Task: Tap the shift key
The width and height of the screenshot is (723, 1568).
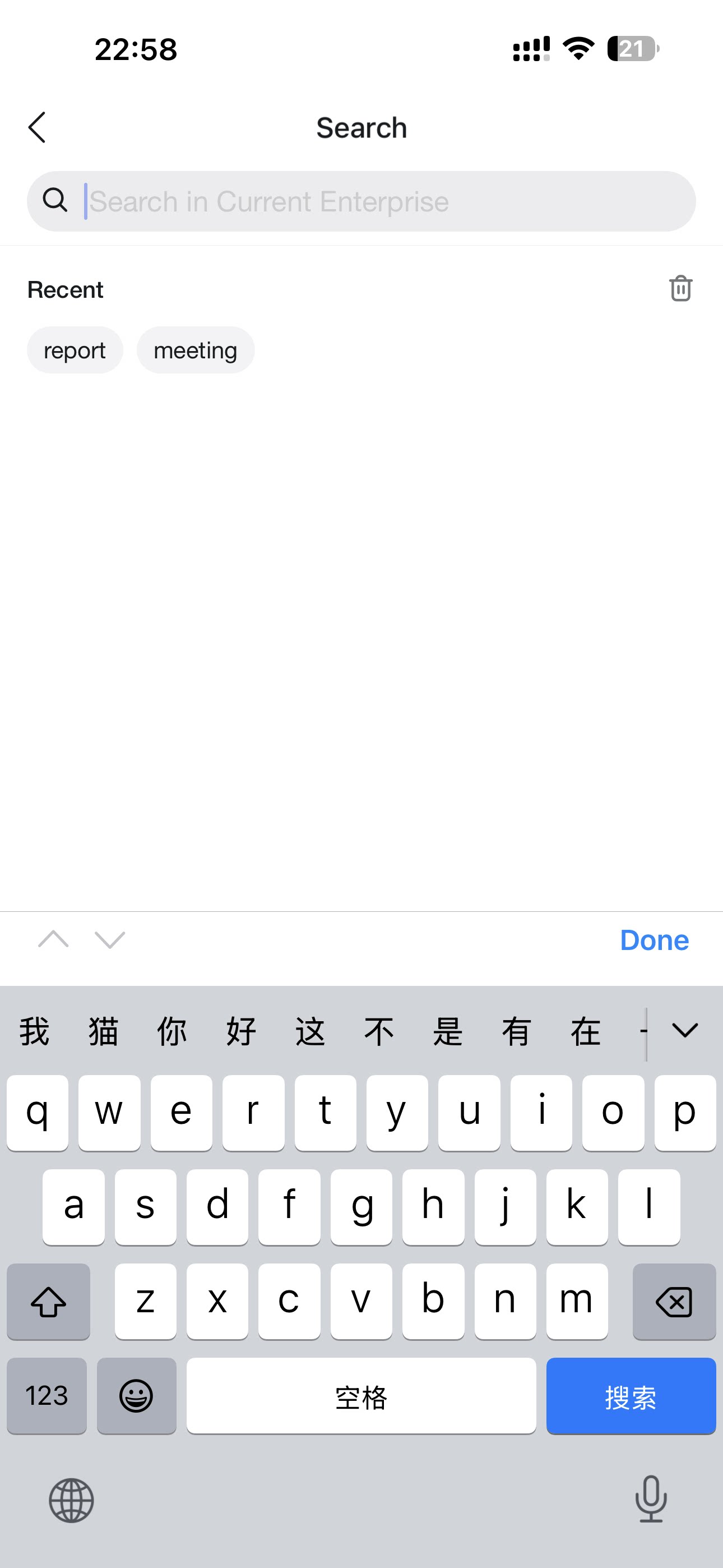Action: point(49,1302)
